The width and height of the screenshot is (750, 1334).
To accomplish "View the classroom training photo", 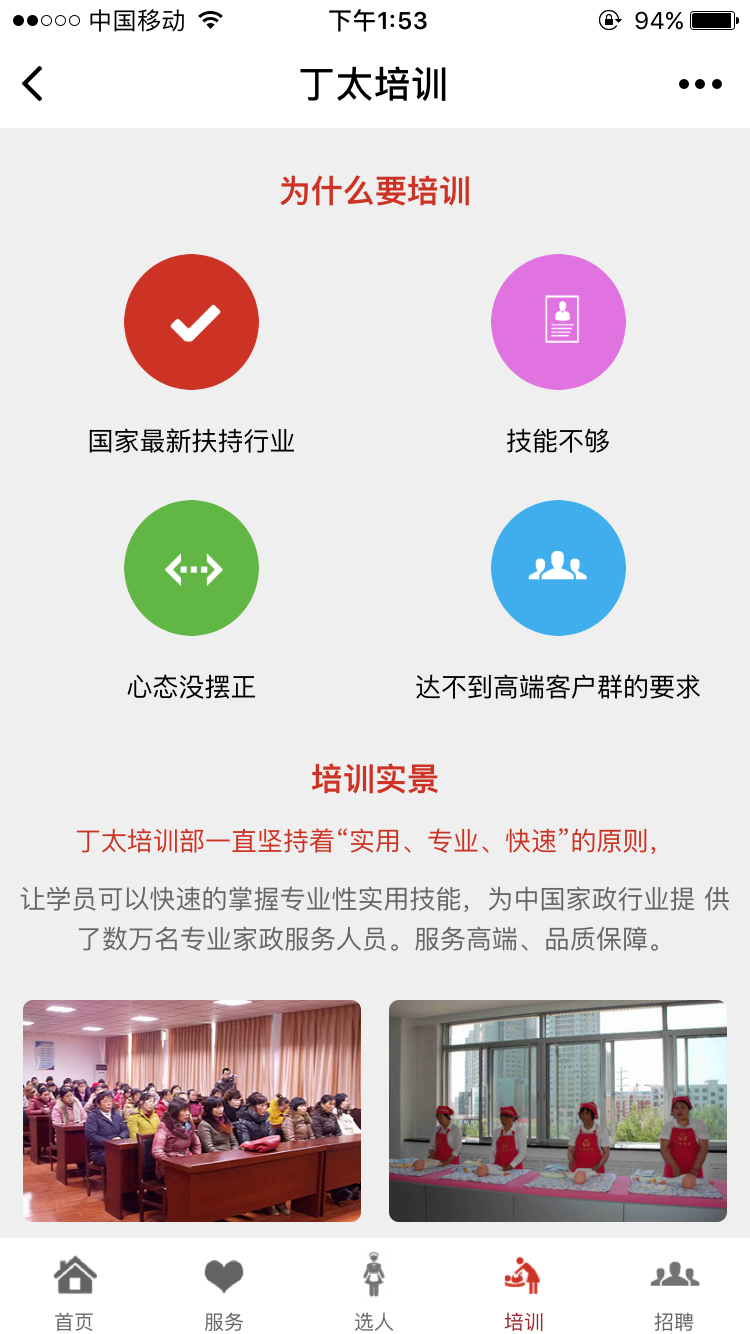I will (192, 1110).
